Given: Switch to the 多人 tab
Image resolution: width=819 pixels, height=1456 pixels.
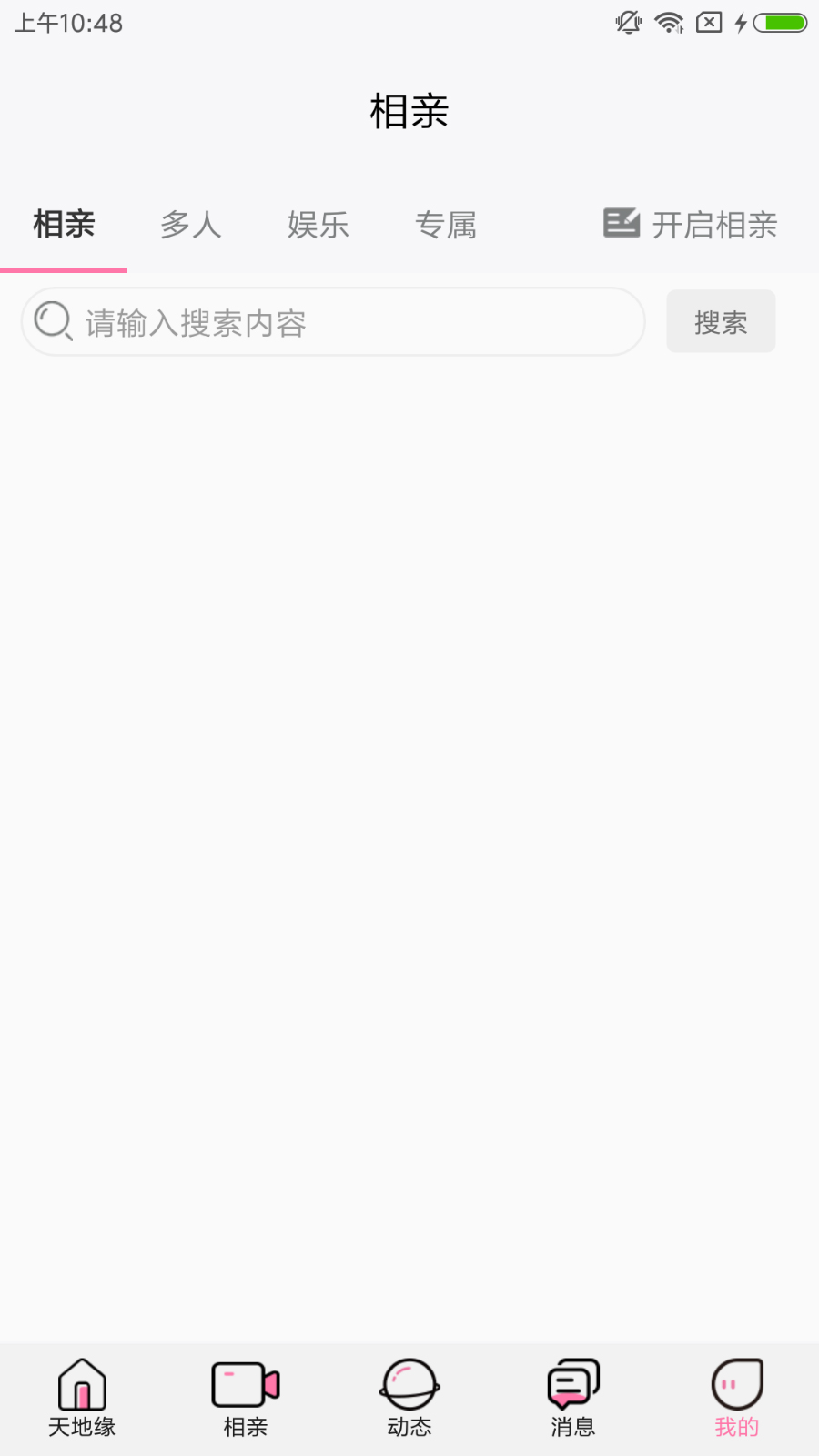Looking at the screenshot, I should point(191,225).
